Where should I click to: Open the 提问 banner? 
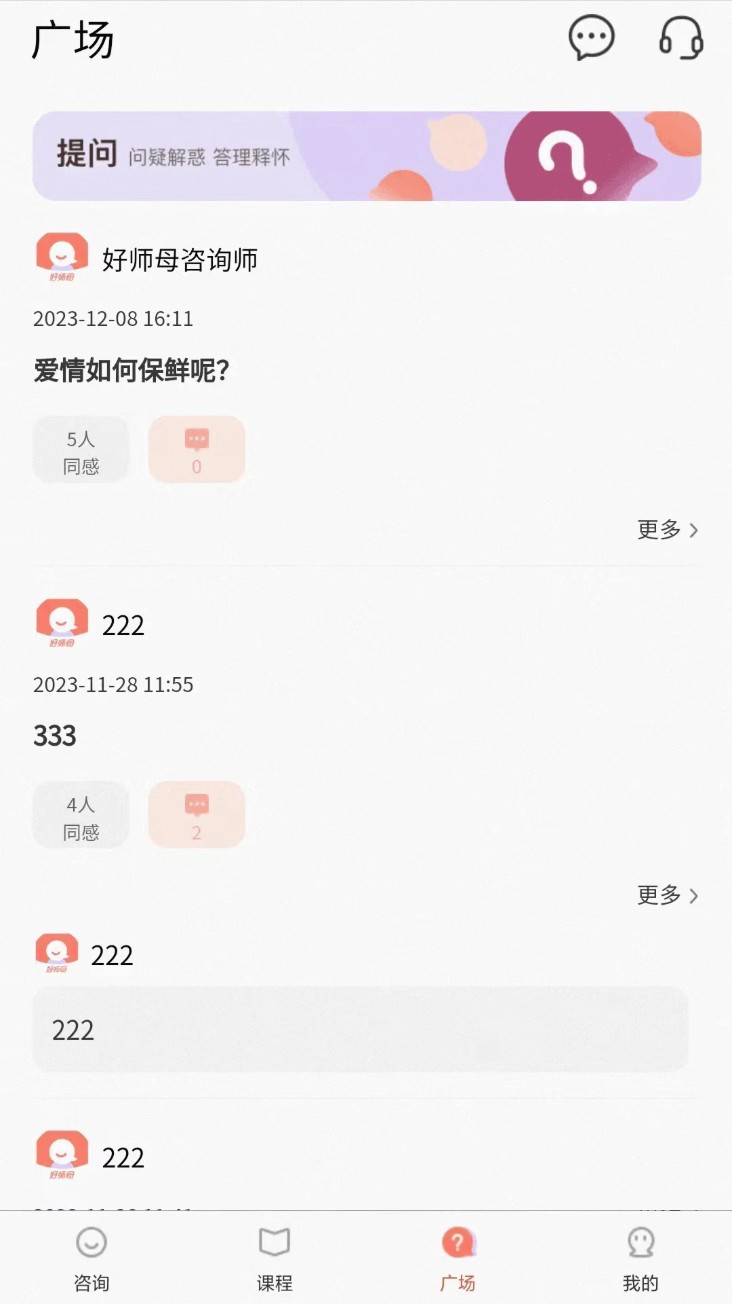coord(366,157)
